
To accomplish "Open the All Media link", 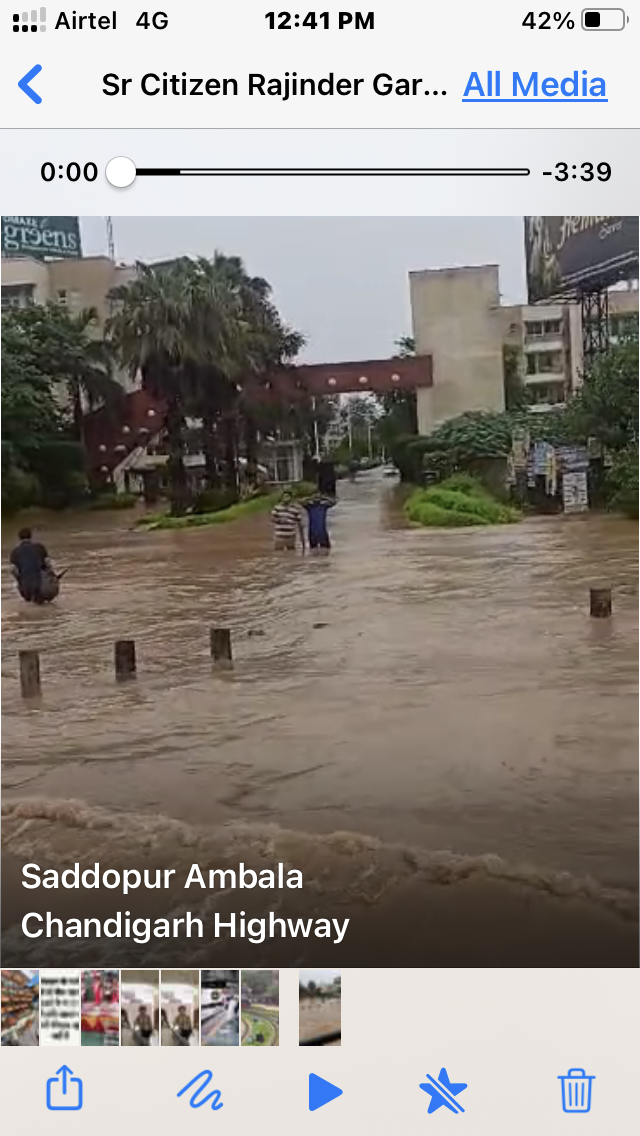I will pyautogui.click(x=535, y=85).
